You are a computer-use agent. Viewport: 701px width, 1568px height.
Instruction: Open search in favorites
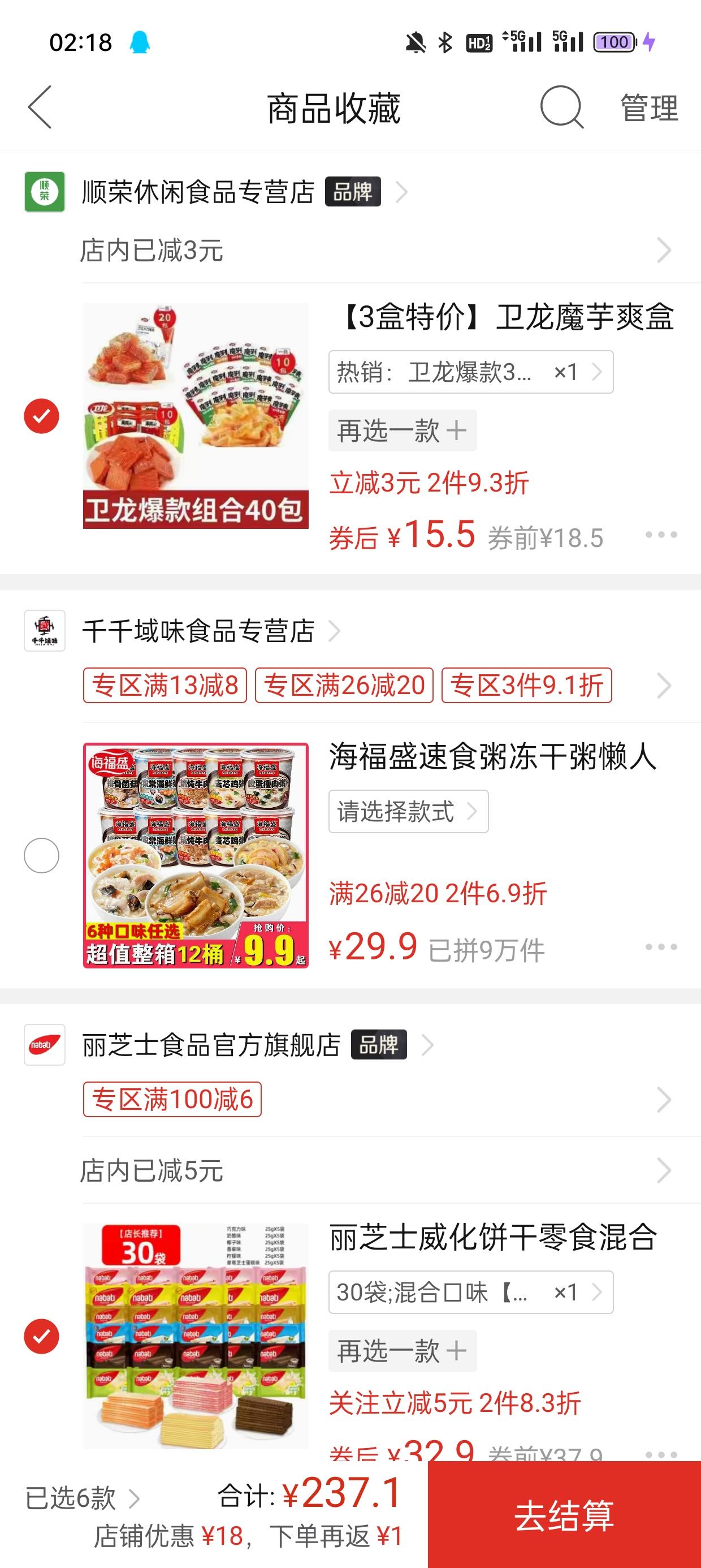tap(561, 107)
